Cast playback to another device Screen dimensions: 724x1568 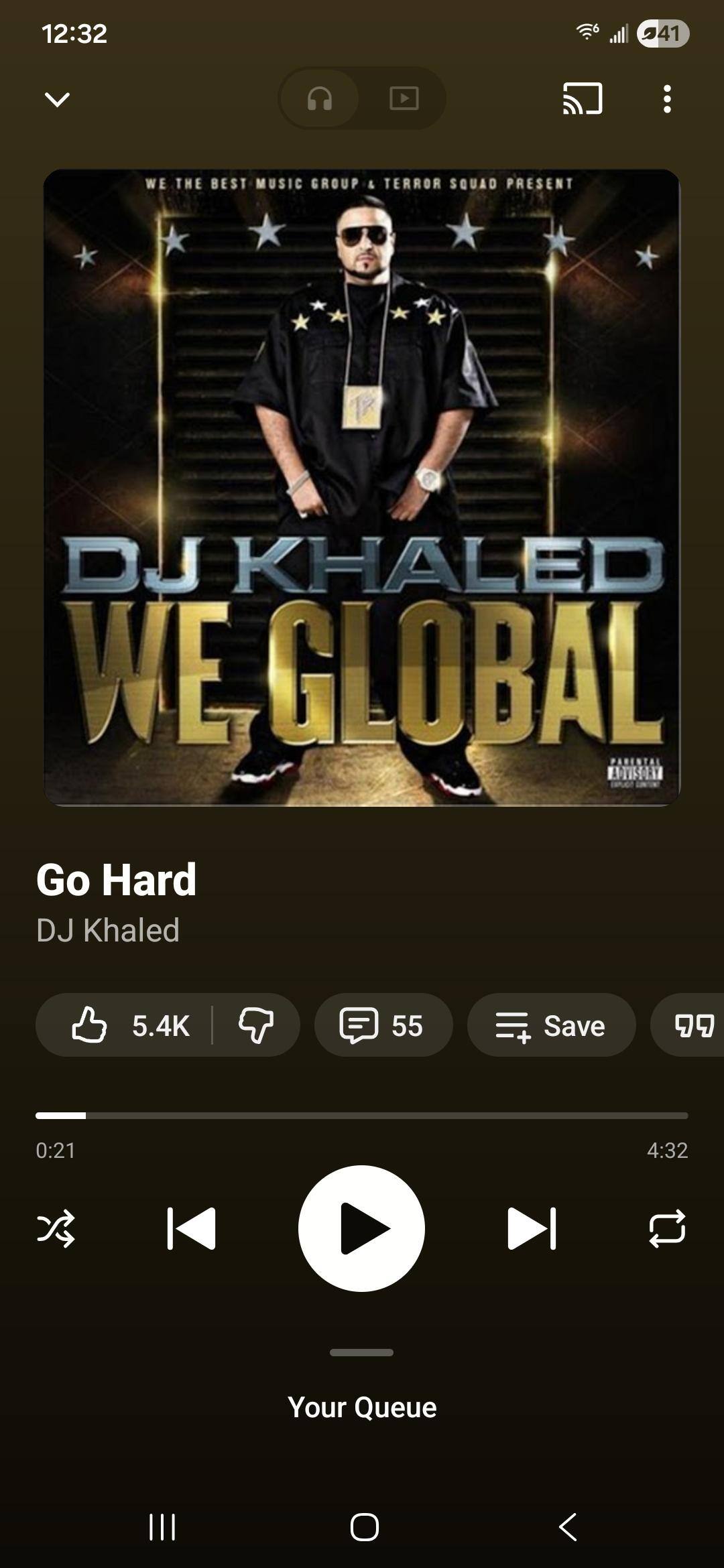click(582, 99)
